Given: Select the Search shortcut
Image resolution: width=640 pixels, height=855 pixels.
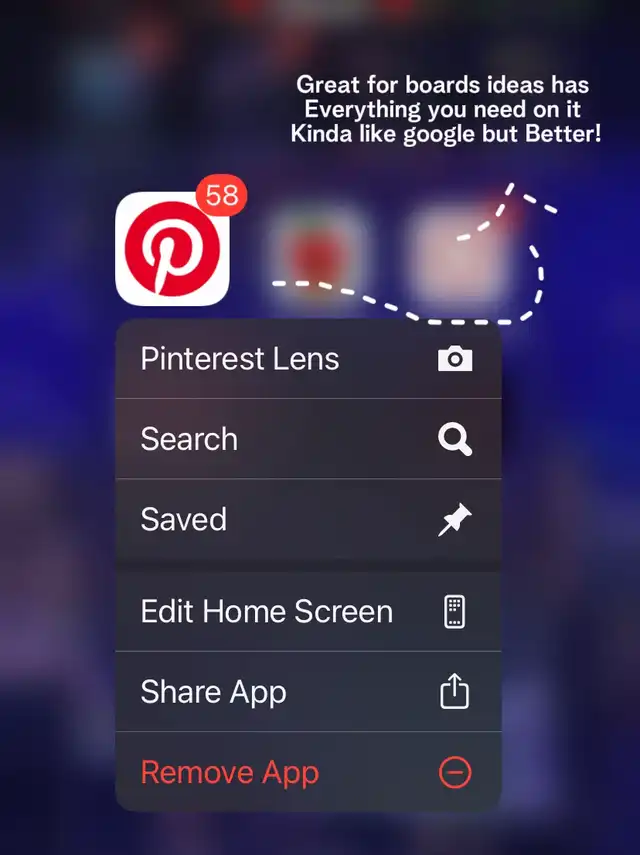Looking at the screenshot, I should pos(307,439).
